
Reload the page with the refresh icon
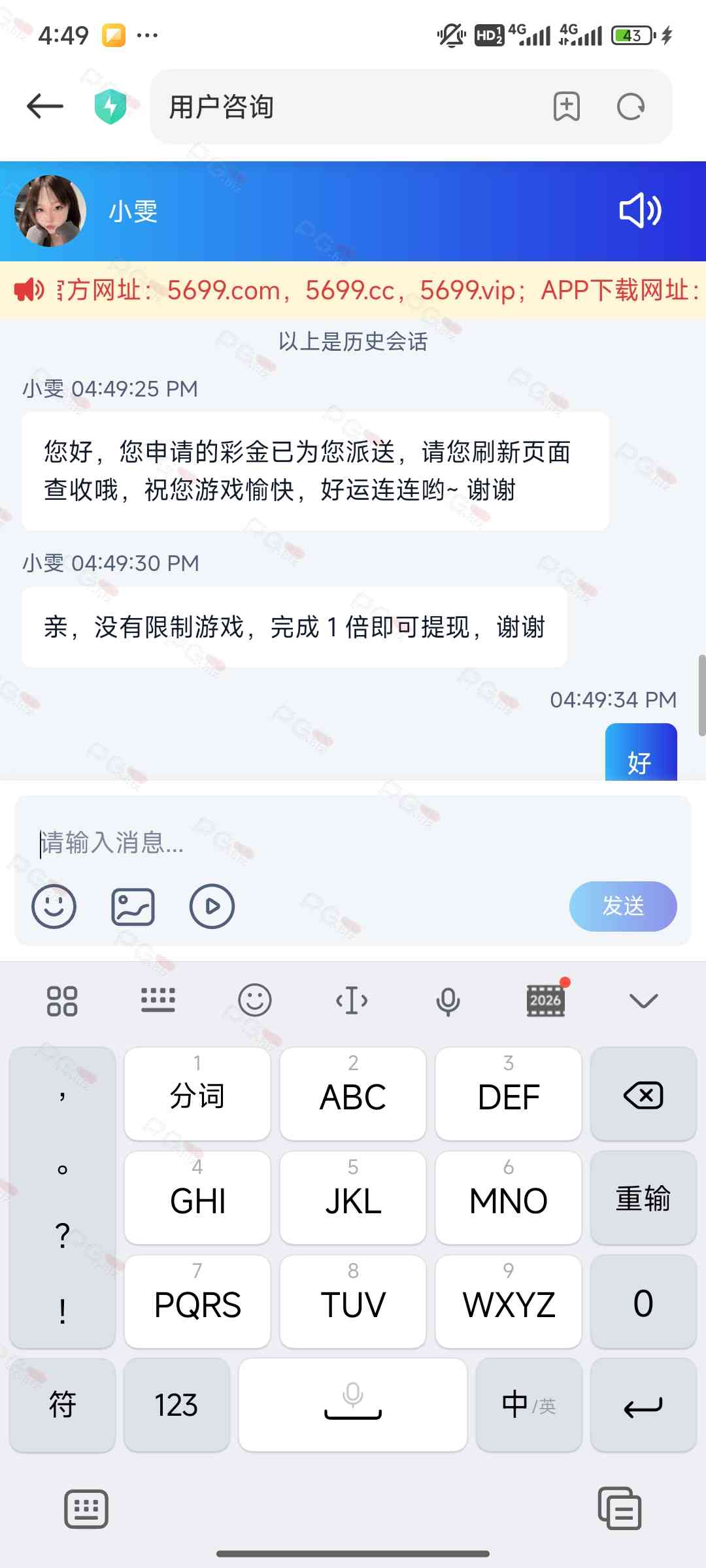(x=631, y=106)
